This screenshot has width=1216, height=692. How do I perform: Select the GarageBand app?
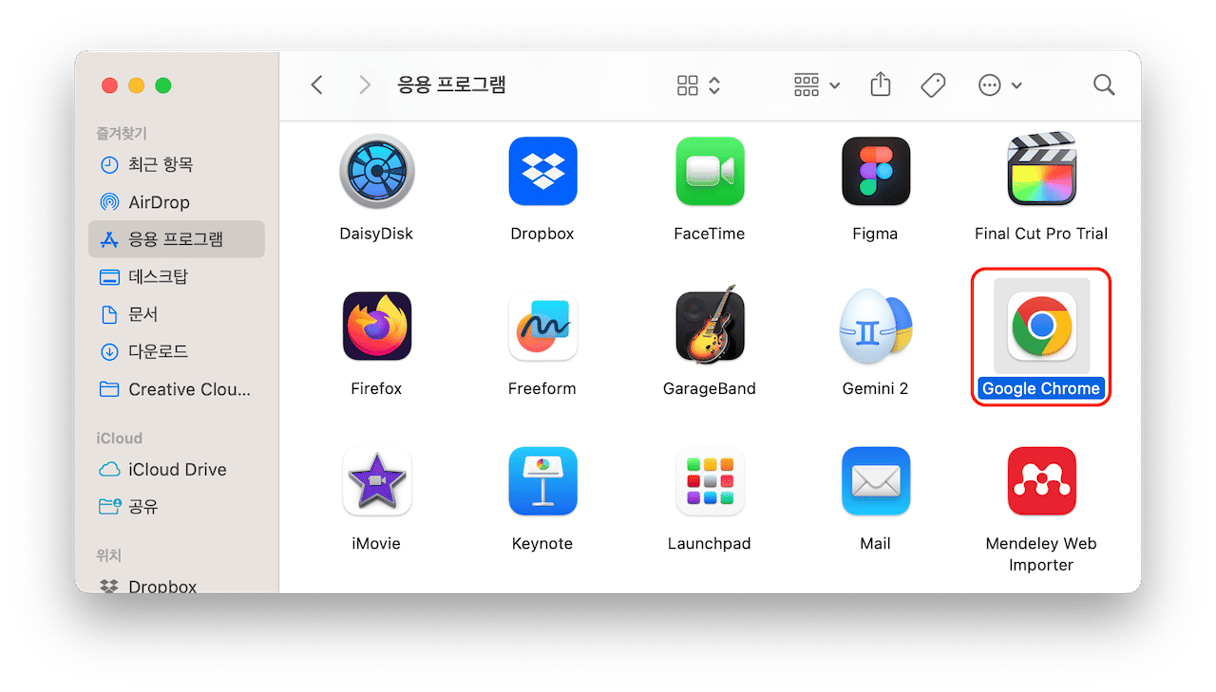709,327
